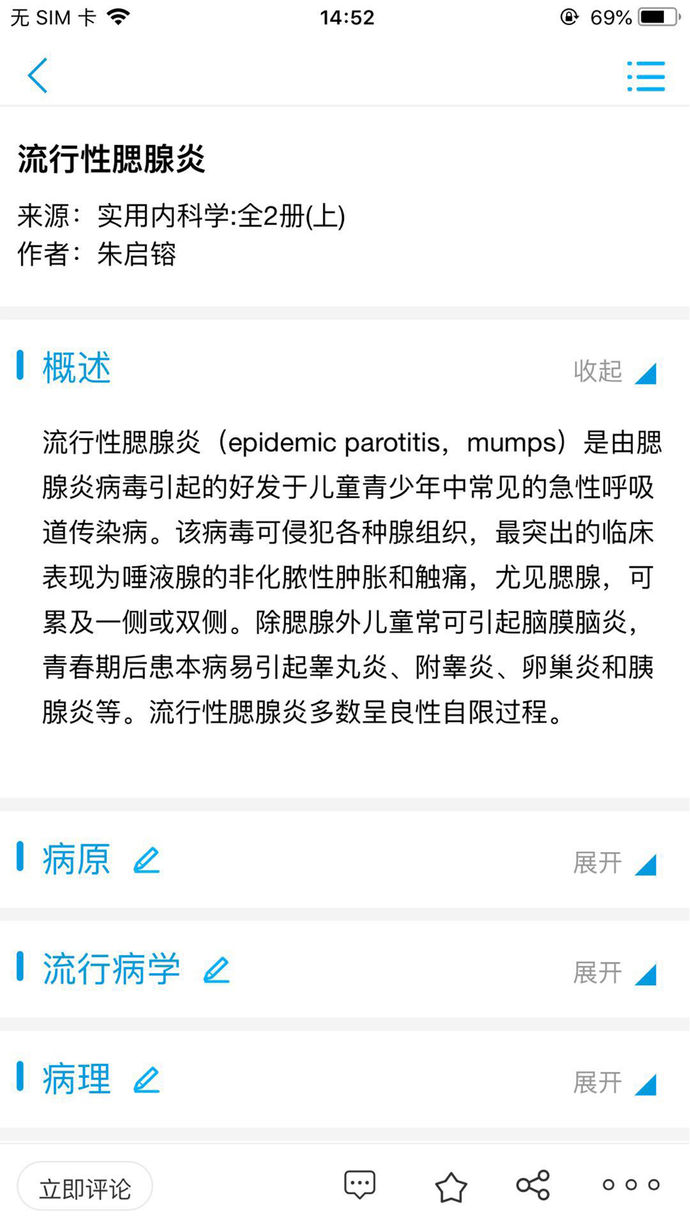This screenshot has width=690, height=1227.
Task: Expand the 病理 section
Action: pyautogui.click(x=615, y=1082)
